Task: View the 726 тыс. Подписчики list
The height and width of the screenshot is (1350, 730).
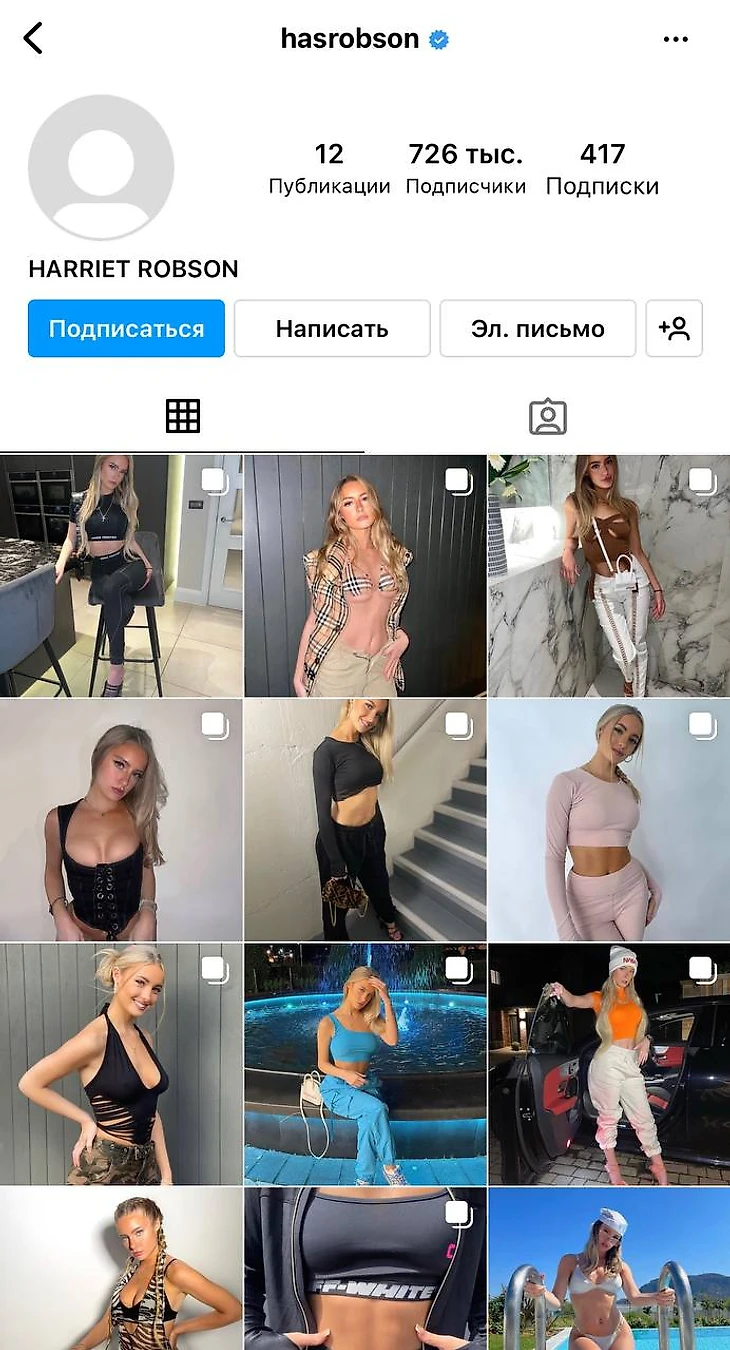Action: (x=465, y=168)
